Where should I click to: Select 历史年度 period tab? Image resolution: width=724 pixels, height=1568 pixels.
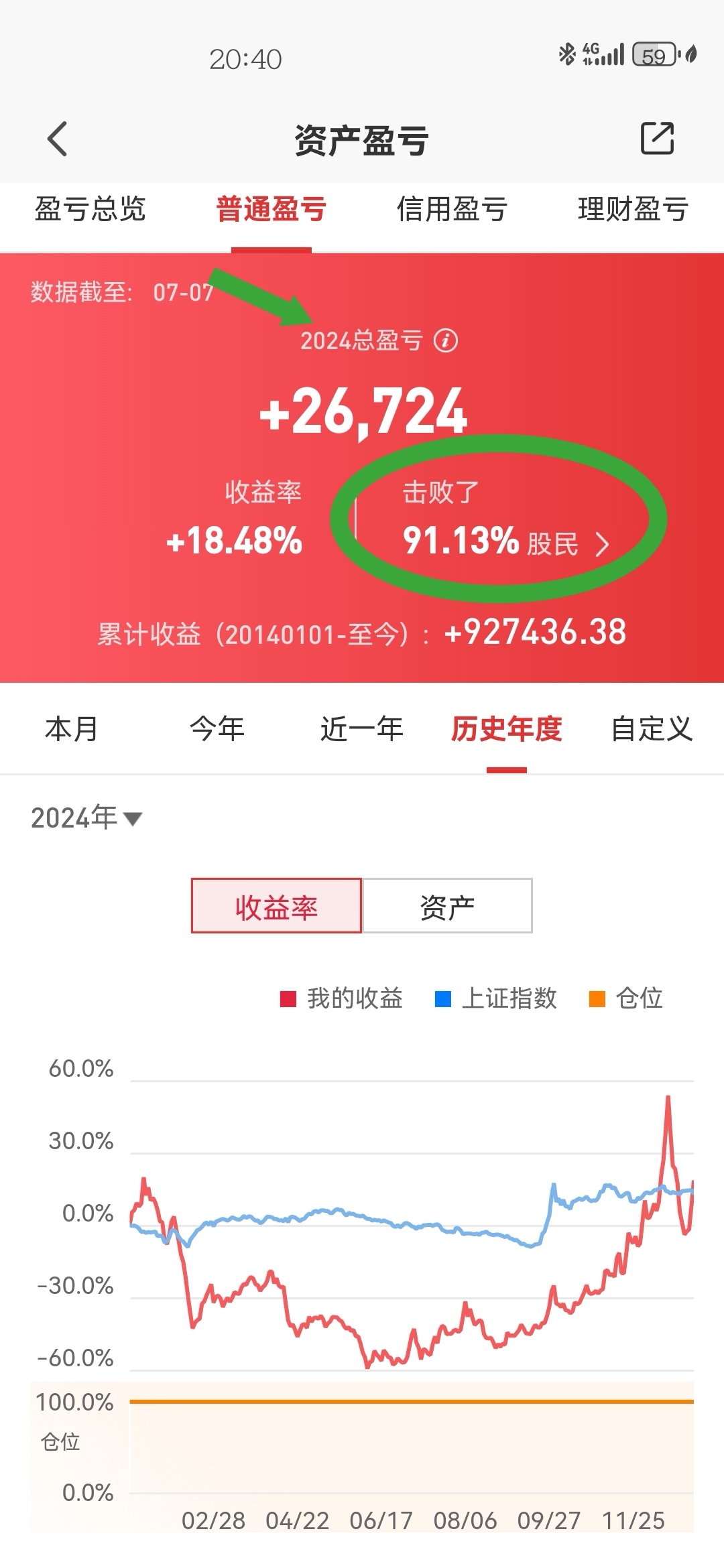(x=506, y=729)
